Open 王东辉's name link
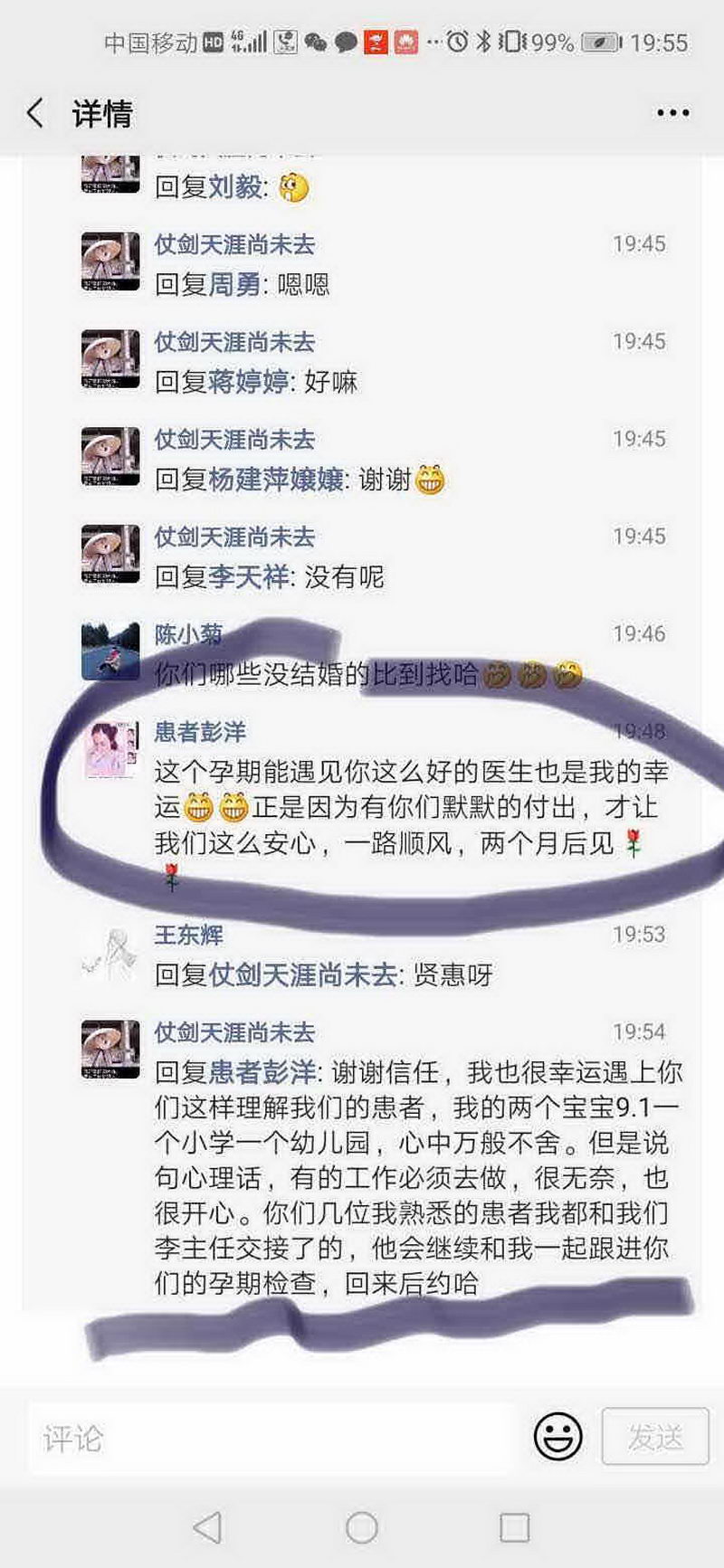Viewport: 724px width, 1568px height. pyautogui.click(x=188, y=935)
